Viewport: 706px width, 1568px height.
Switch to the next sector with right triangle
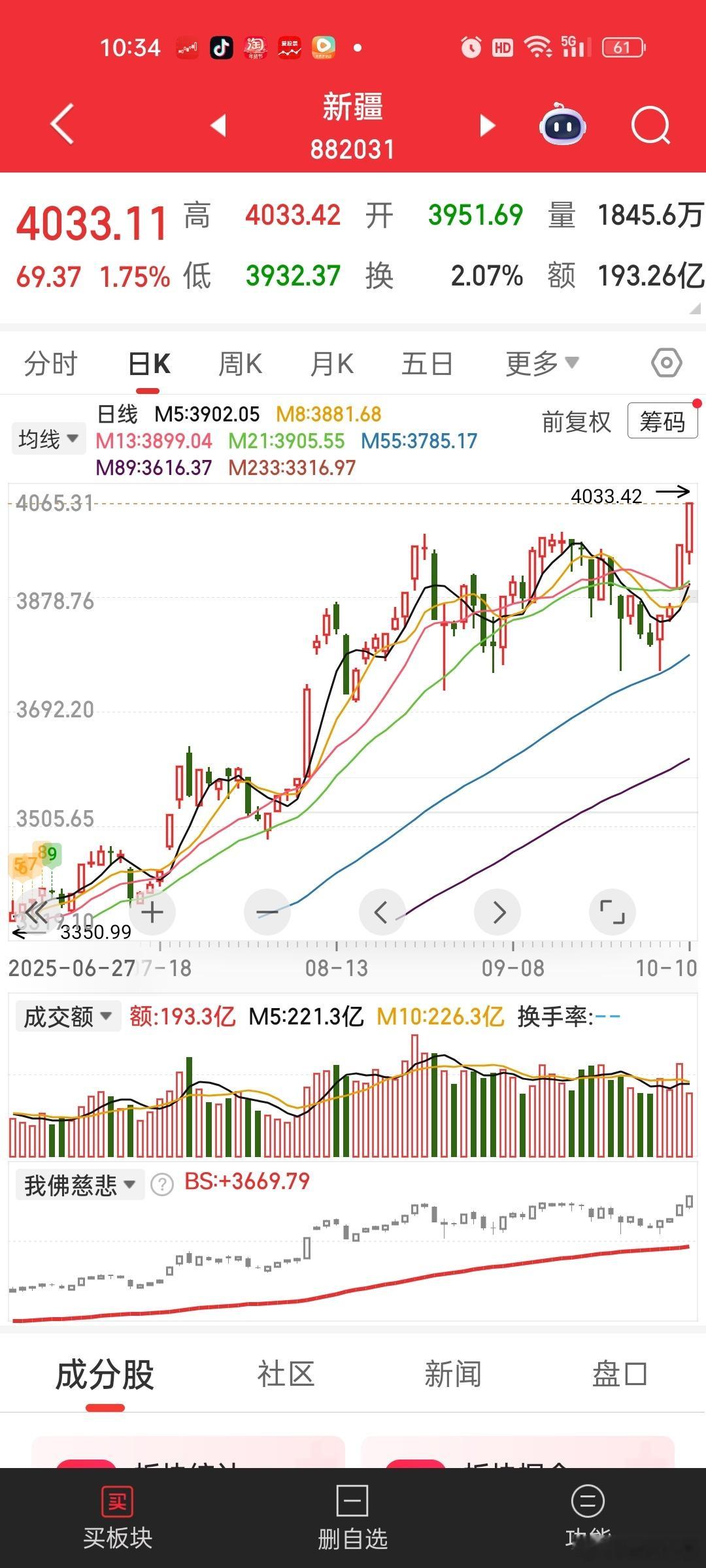[x=487, y=125]
